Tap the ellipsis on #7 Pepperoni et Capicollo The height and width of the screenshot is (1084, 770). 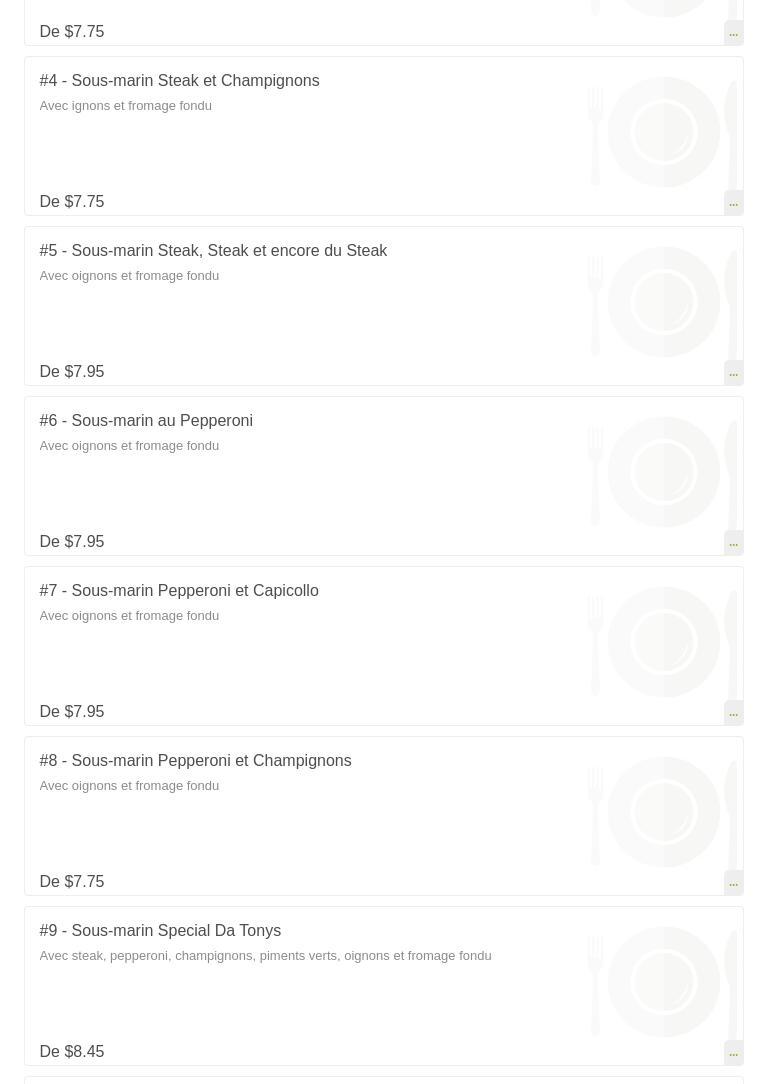[733, 712]
